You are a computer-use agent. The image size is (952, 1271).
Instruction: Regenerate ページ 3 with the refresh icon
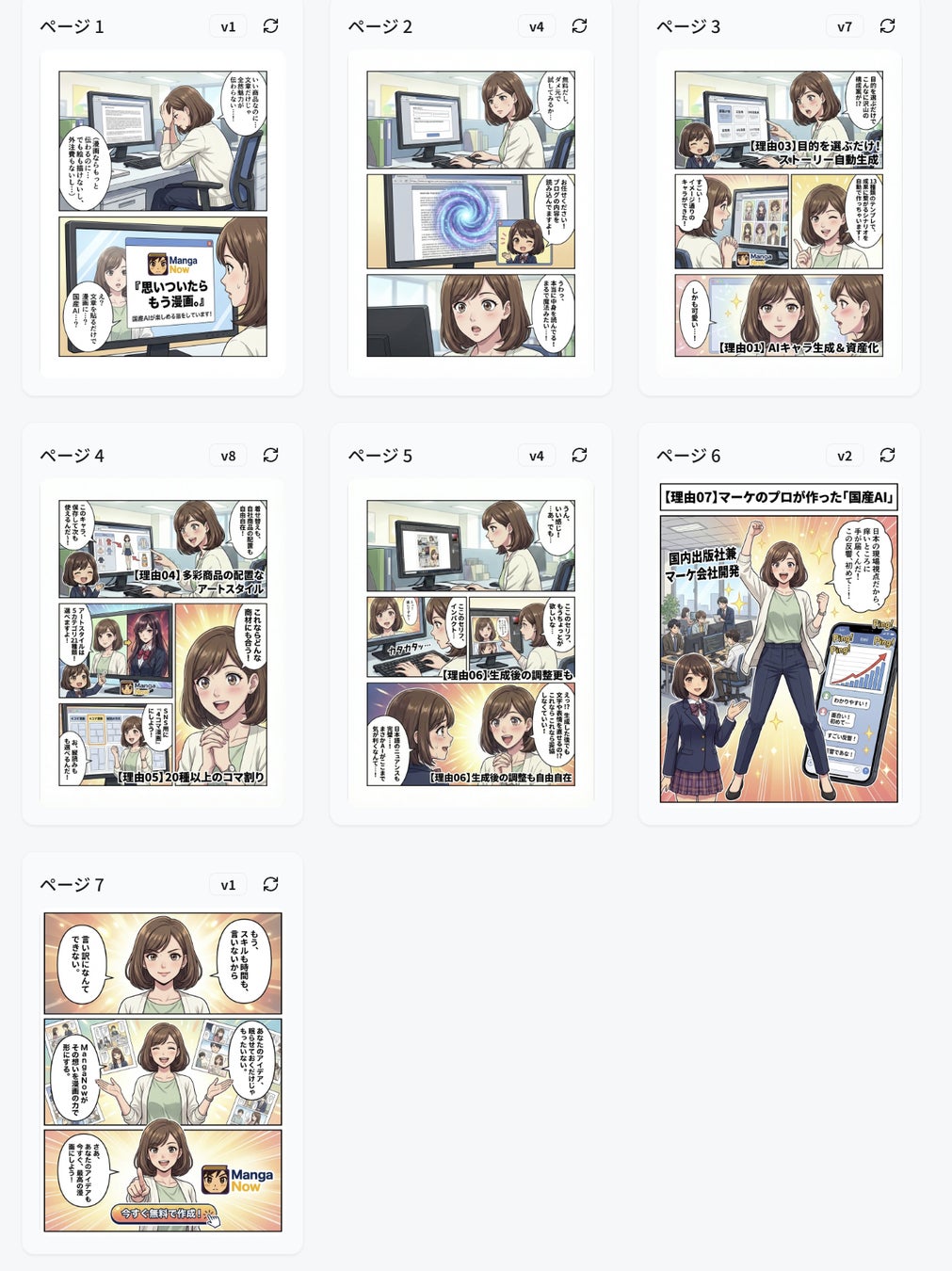[x=887, y=26]
